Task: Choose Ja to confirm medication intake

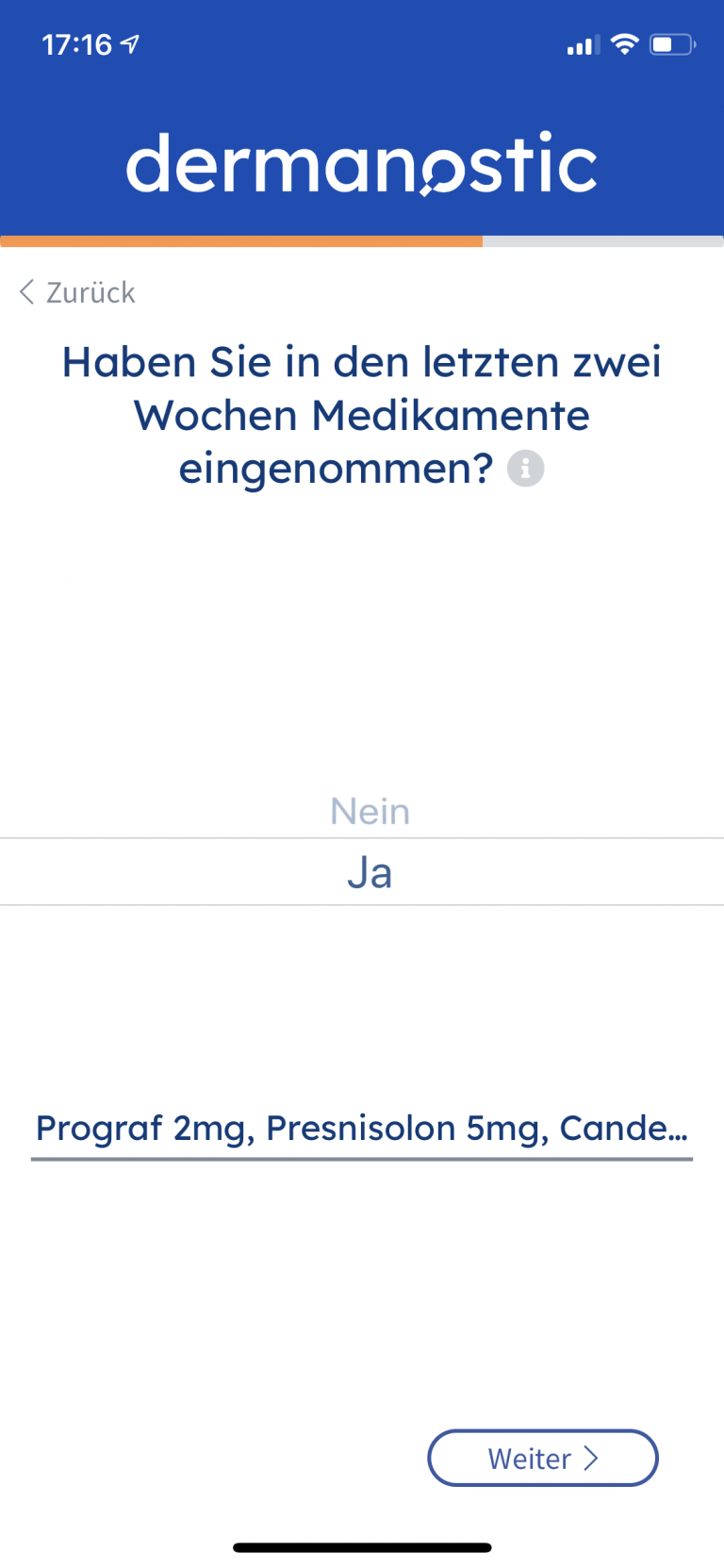Action: click(x=370, y=871)
